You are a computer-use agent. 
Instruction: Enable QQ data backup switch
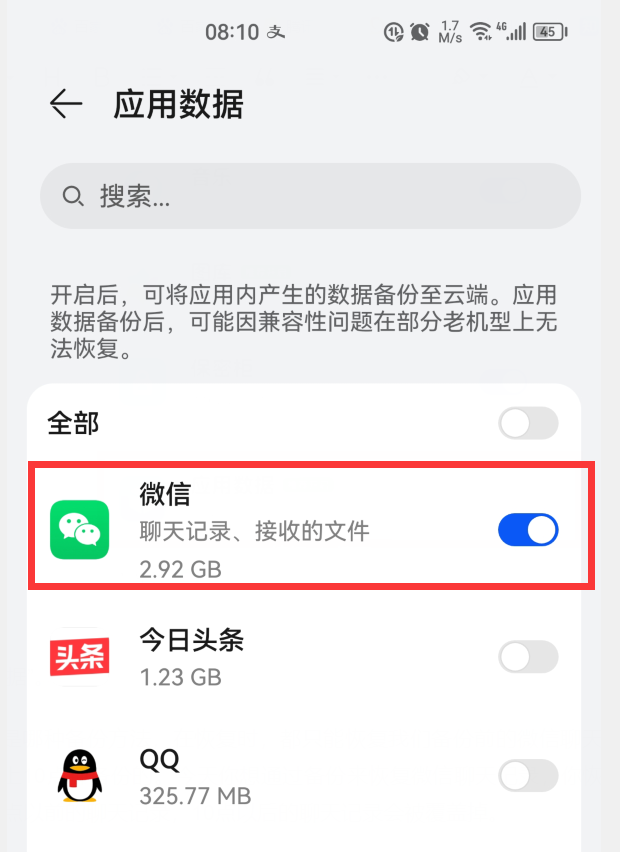[x=528, y=775]
